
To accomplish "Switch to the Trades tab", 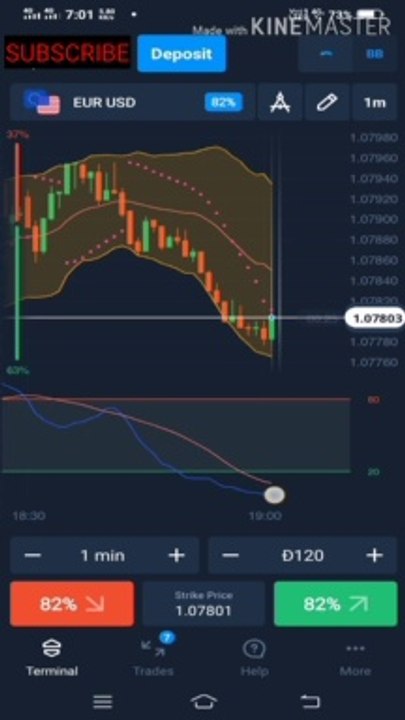I will click(153, 657).
